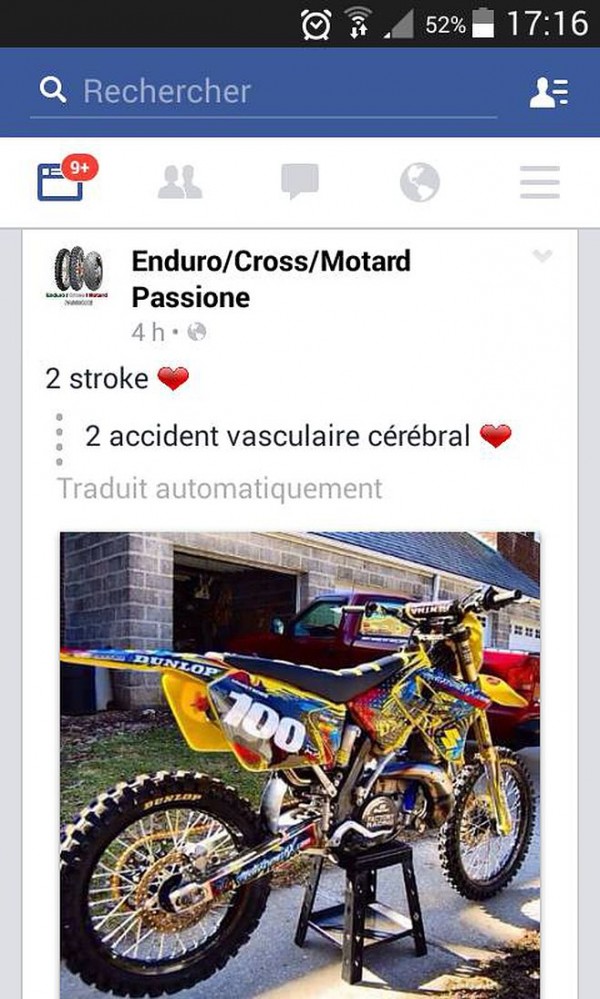The width and height of the screenshot is (600, 999).
Task: Tap the Rechercher search field
Action: click(x=265, y=92)
